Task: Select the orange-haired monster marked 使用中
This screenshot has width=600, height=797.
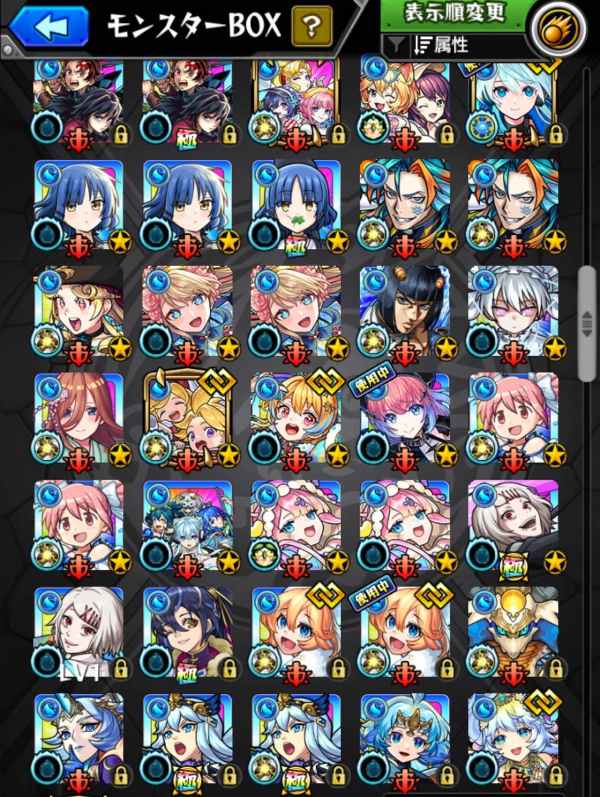Action: (405, 630)
